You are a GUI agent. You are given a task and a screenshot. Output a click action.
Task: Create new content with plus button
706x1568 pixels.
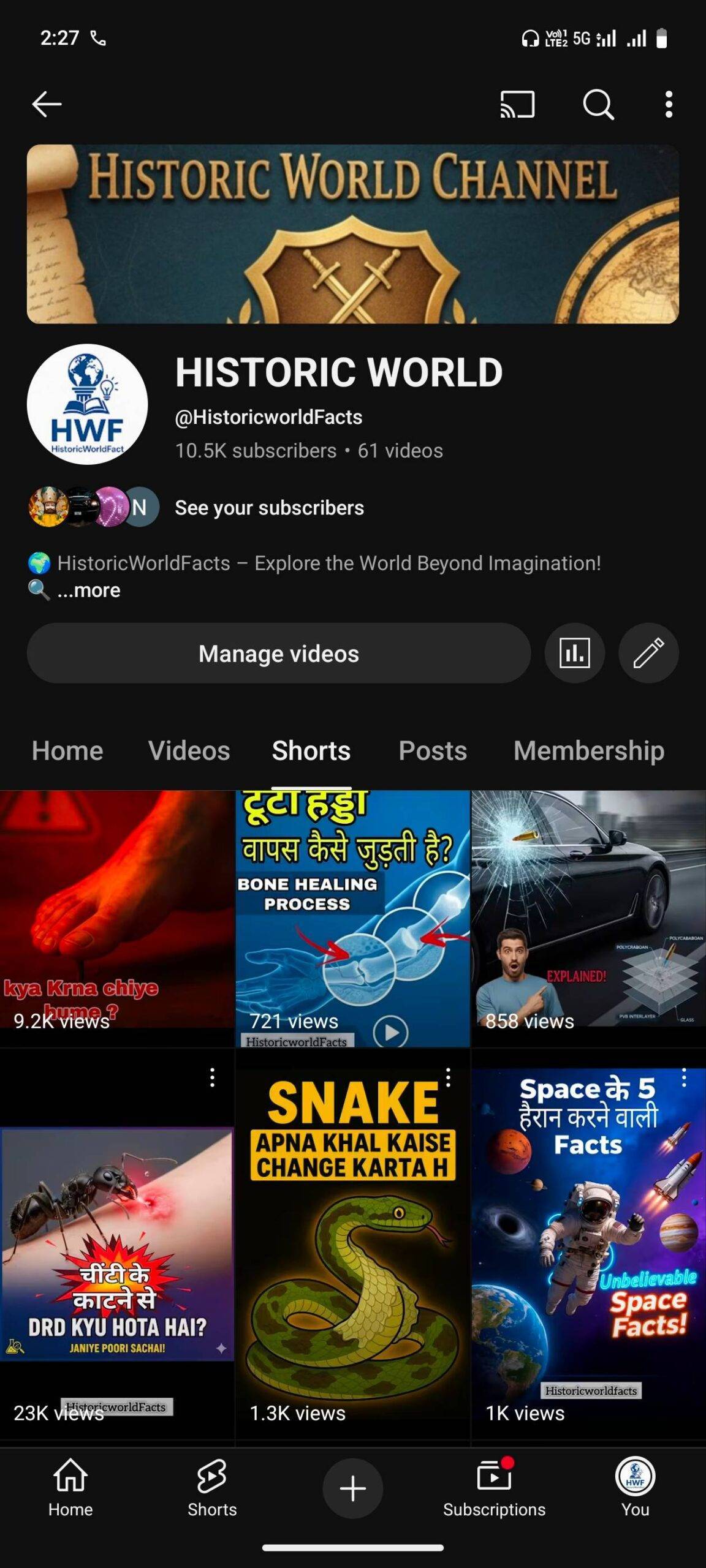(352, 1488)
